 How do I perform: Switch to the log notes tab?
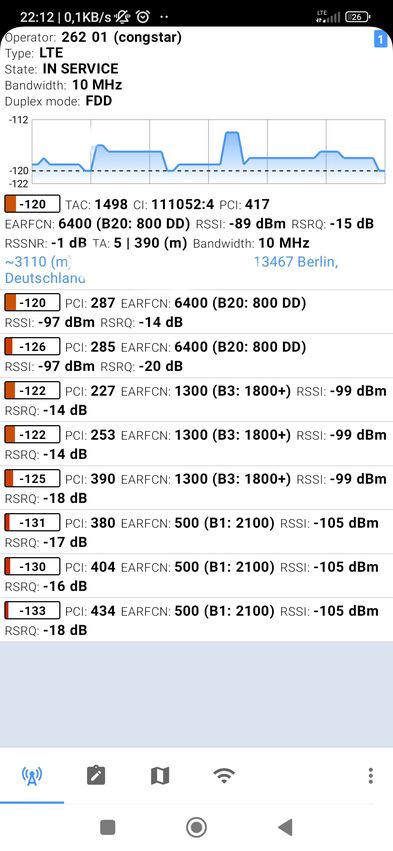point(96,776)
